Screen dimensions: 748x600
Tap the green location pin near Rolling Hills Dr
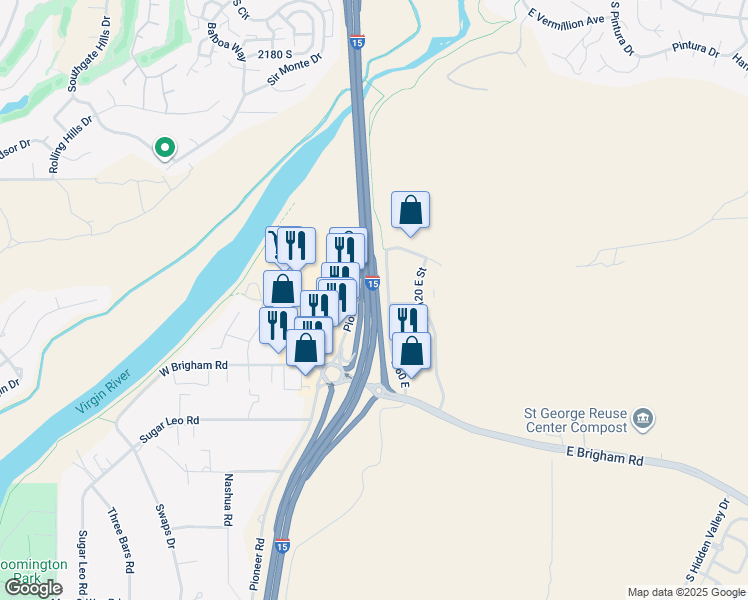[x=165, y=148]
